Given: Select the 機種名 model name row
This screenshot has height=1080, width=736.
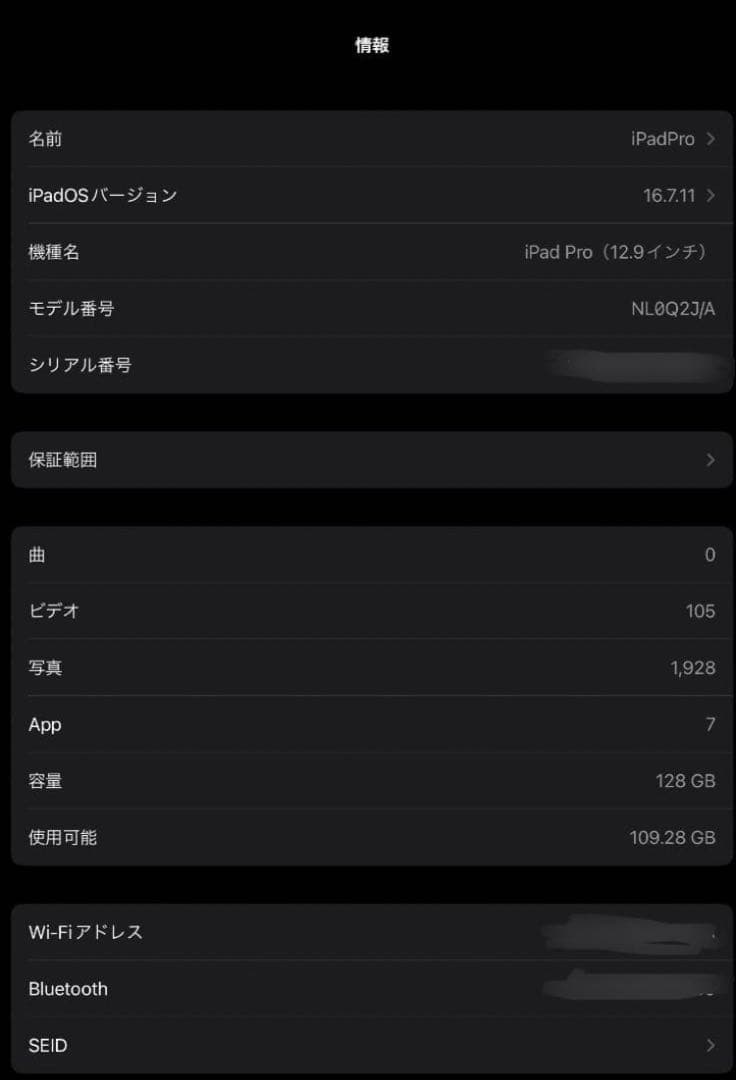Looking at the screenshot, I should pyautogui.click(x=370, y=252).
